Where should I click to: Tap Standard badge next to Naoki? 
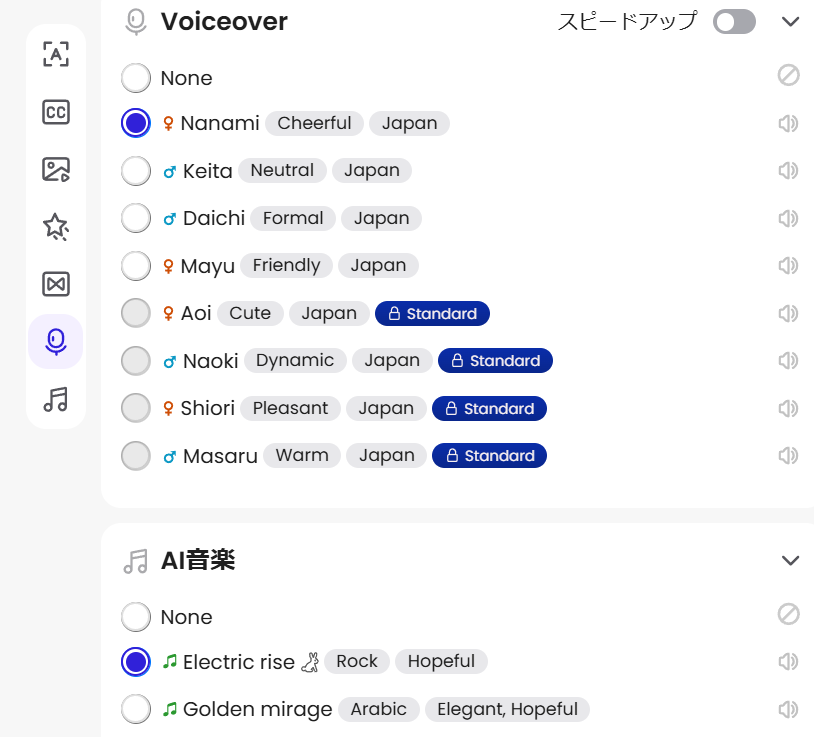[x=495, y=361]
